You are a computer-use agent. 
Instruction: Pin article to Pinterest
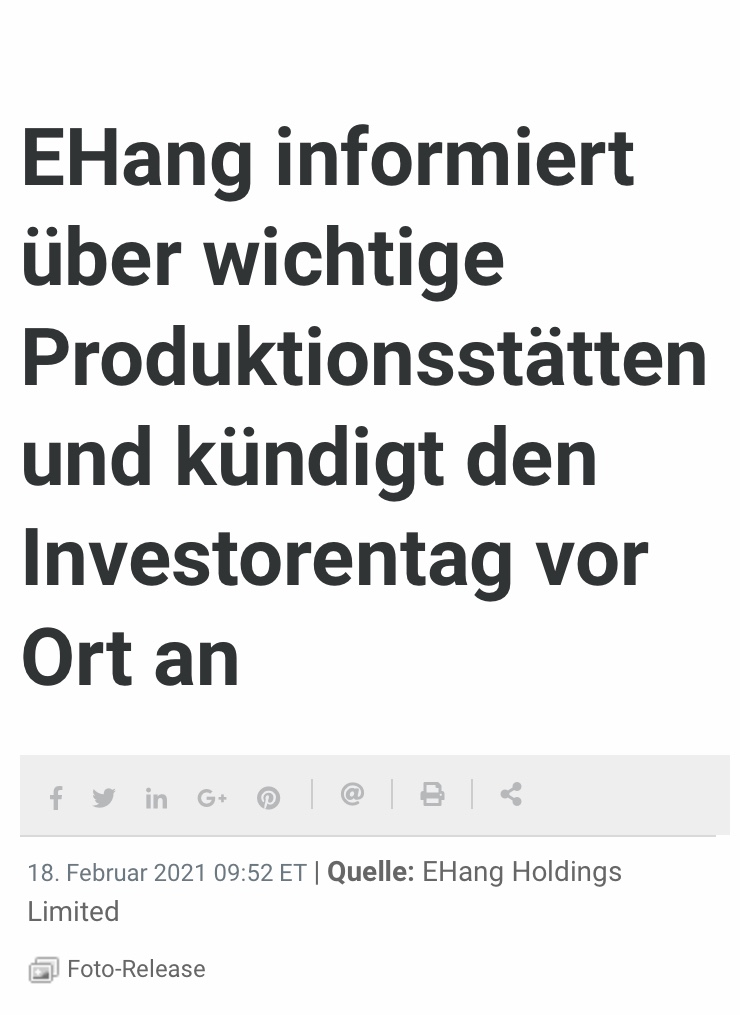268,798
